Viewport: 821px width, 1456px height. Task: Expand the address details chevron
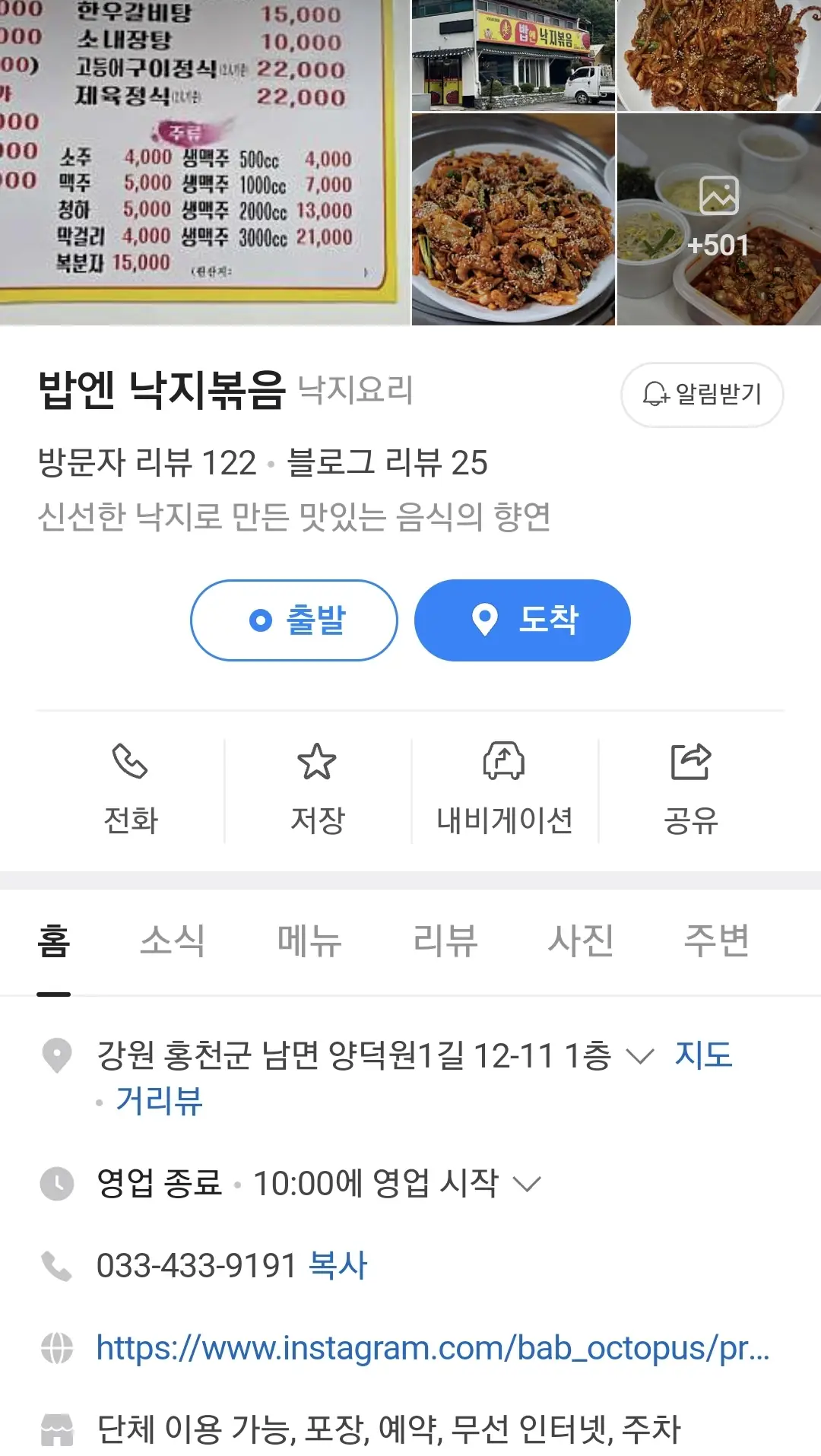[639, 1056]
